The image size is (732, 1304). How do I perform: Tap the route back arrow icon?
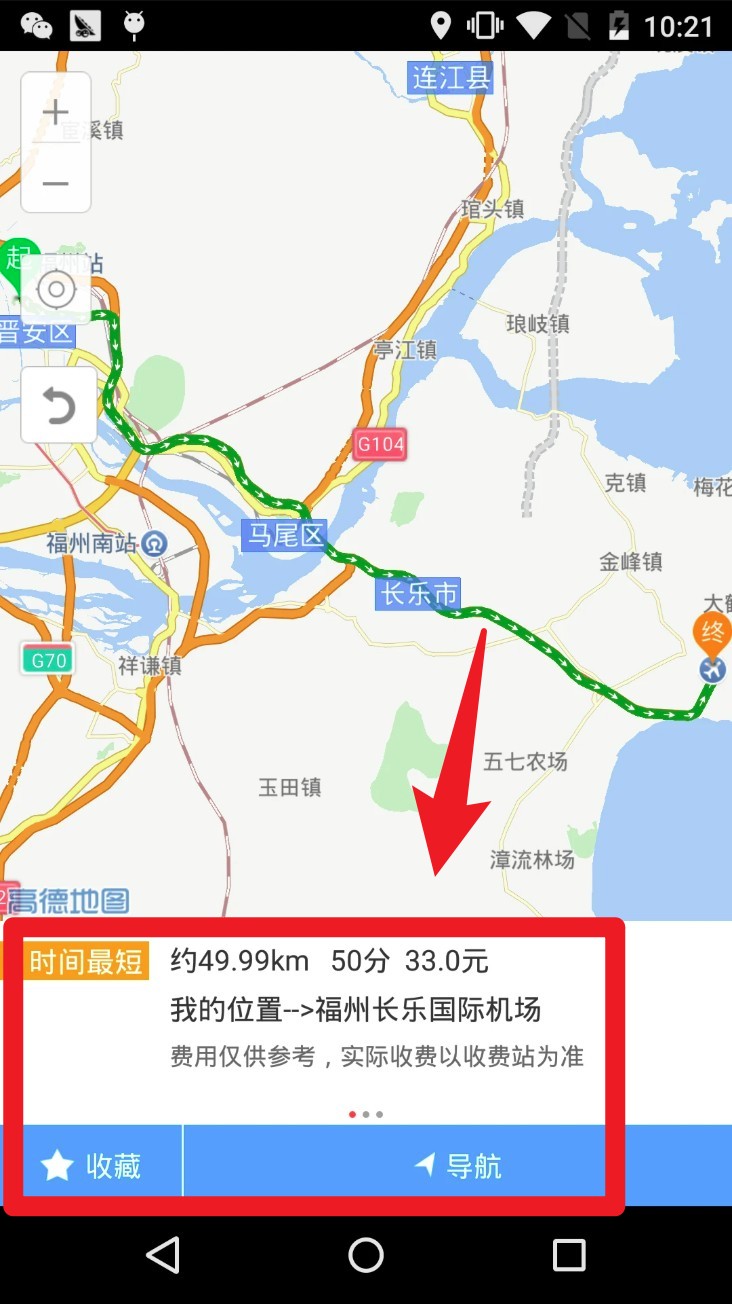[57, 405]
